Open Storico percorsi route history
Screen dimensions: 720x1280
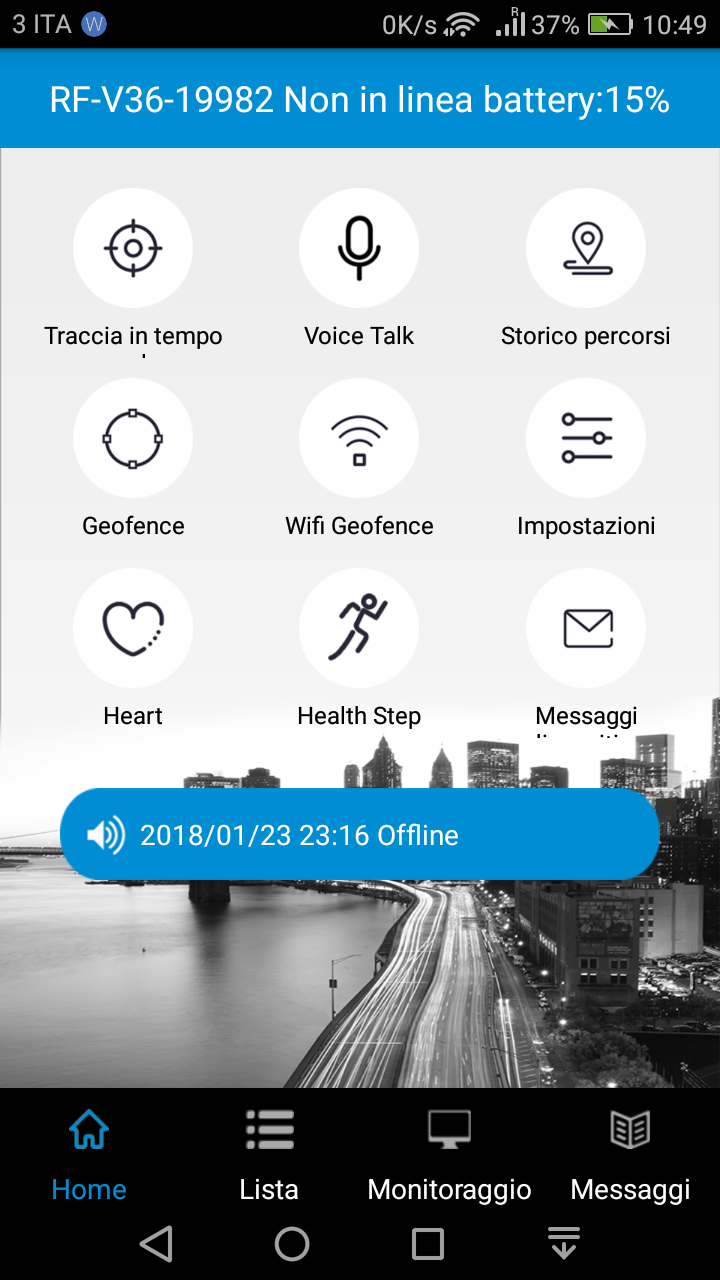coord(586,248)
